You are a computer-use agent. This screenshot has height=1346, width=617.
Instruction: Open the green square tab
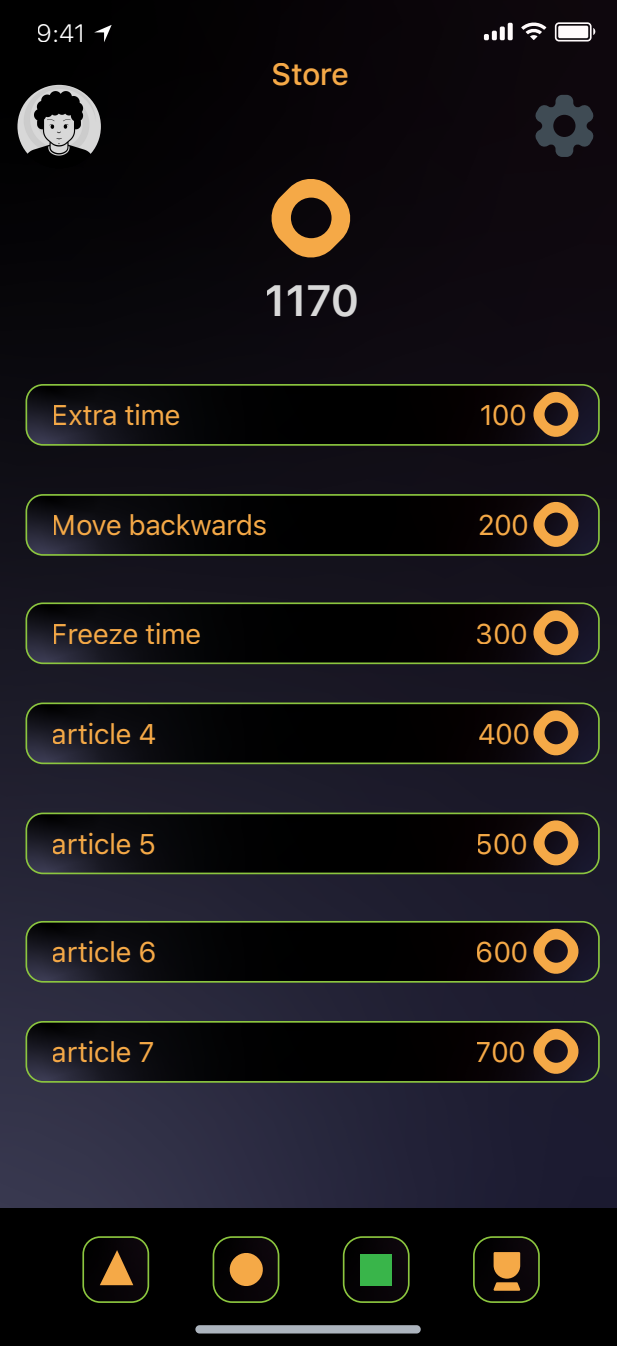click(x=376, y=1270)
